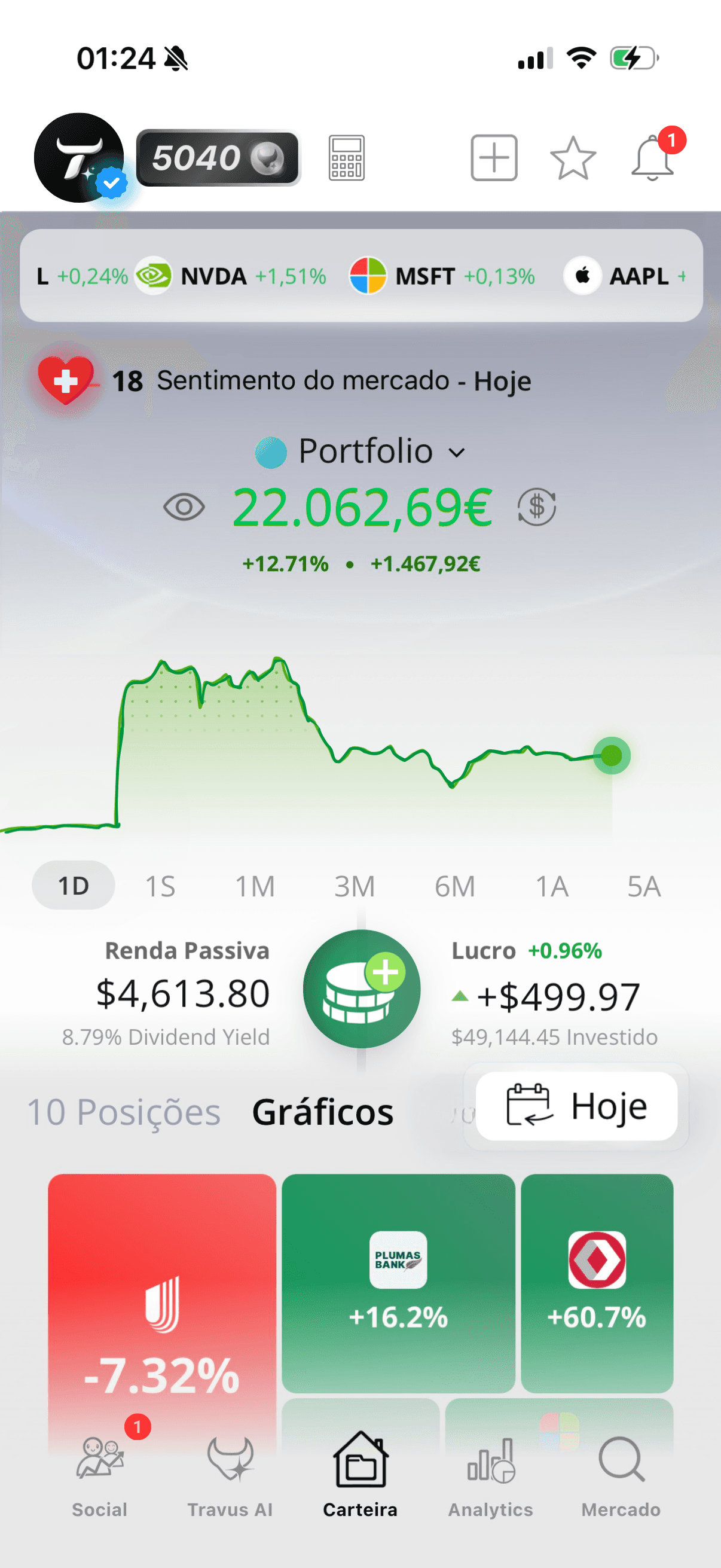This screenshot has width=721, height=1568.
Task: Tap the add plus icon in header
Action: point(493,158)
